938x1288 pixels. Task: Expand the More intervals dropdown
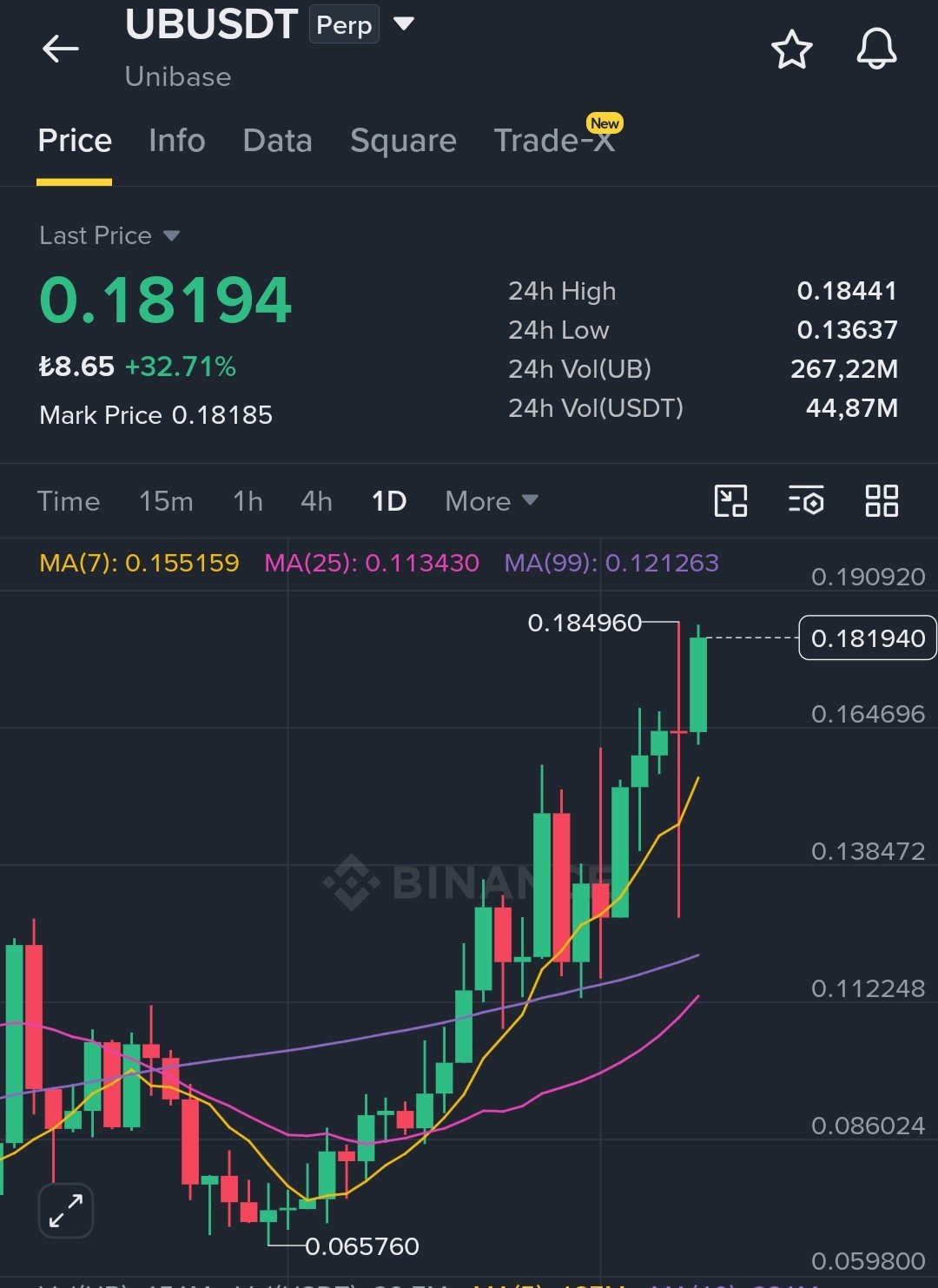492,501
